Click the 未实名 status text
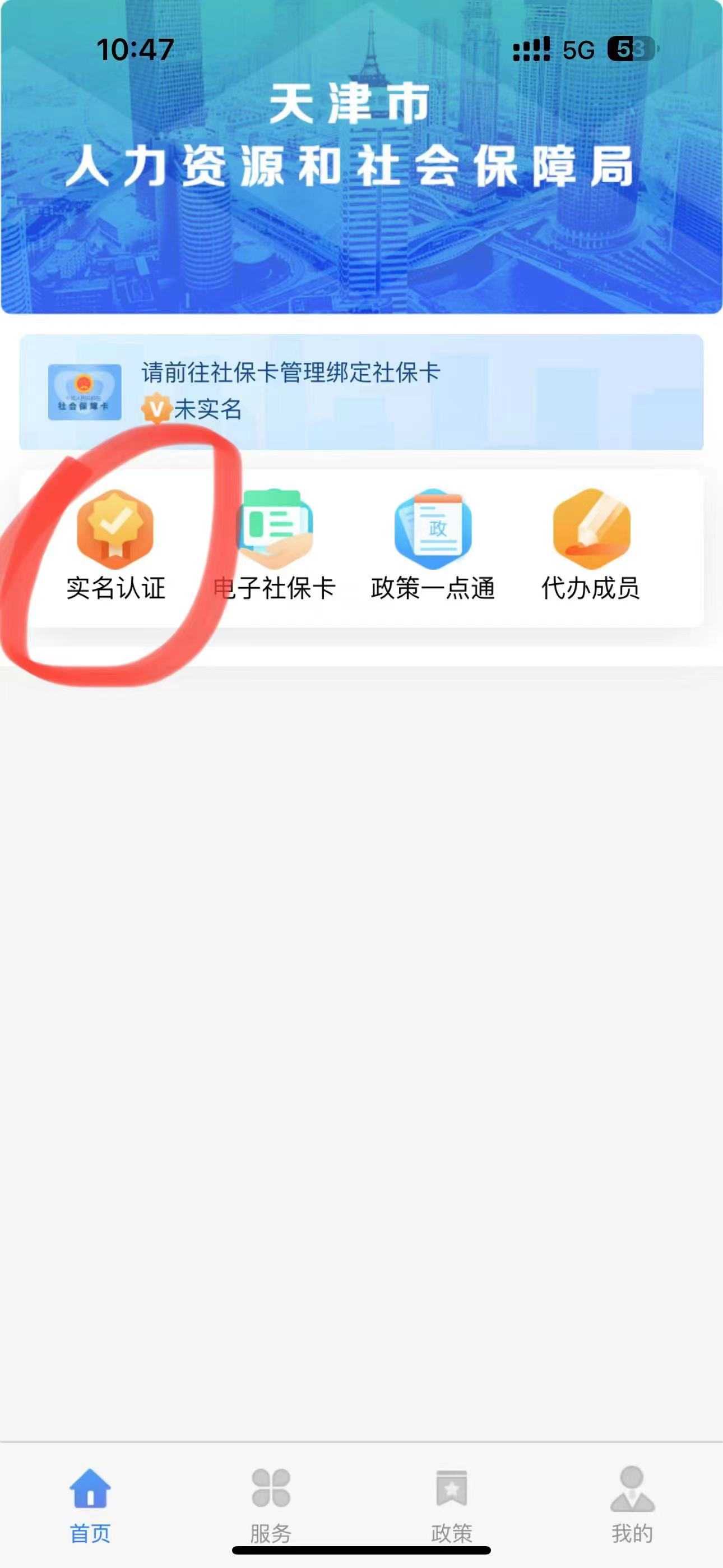723x1568 pixels. point(207,409)
